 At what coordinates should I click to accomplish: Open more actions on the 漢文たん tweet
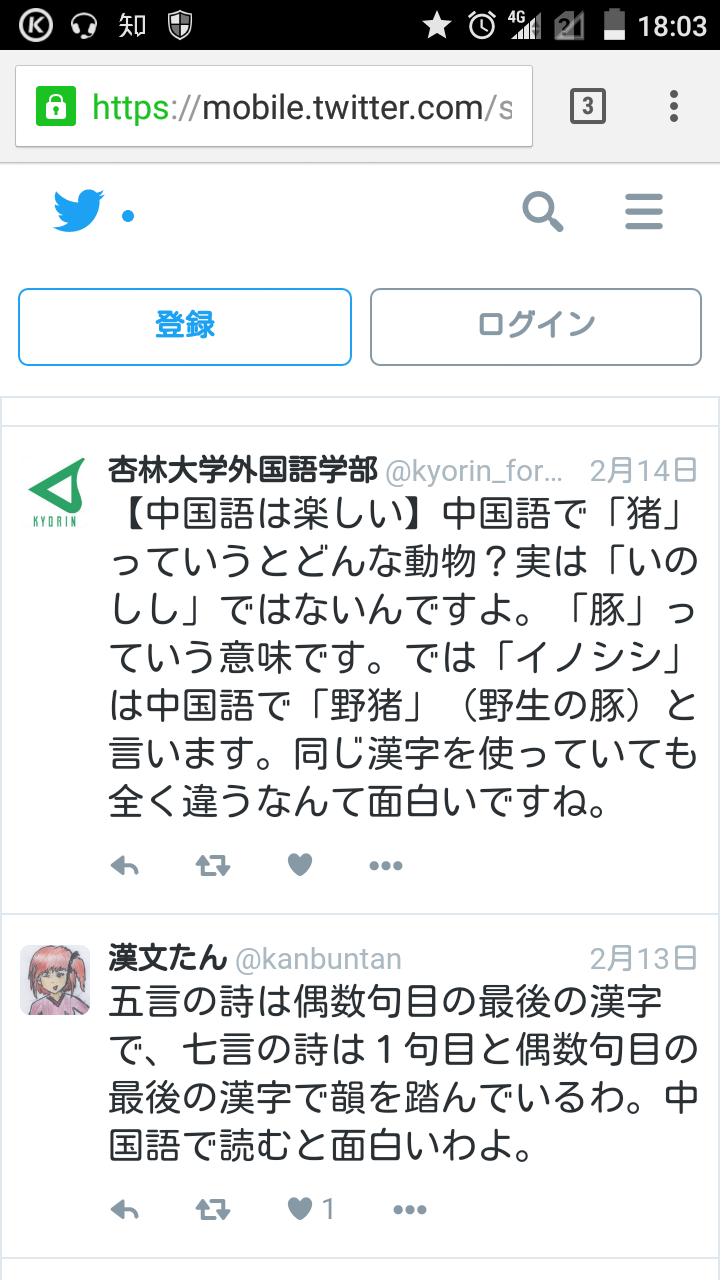410,1210
